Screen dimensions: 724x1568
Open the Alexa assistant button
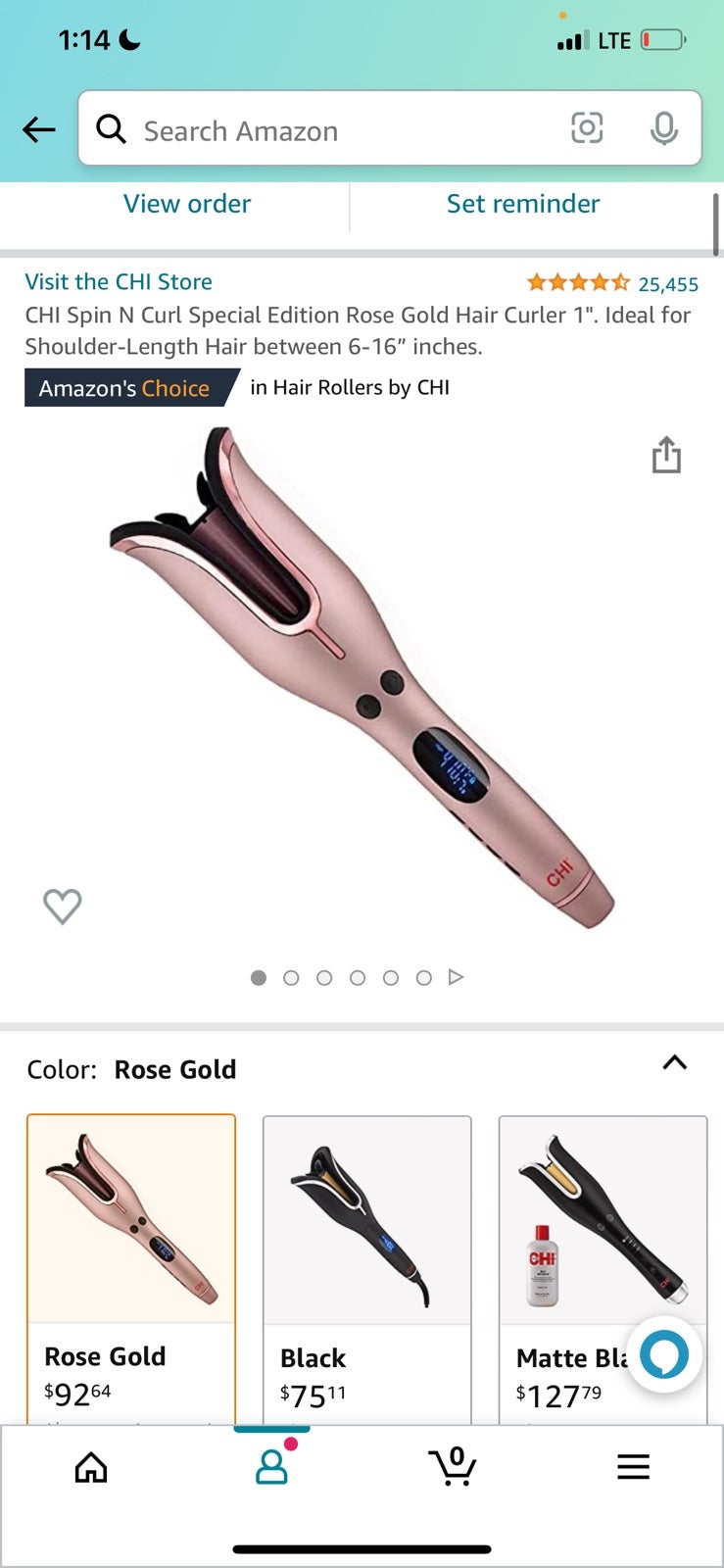664,1355
